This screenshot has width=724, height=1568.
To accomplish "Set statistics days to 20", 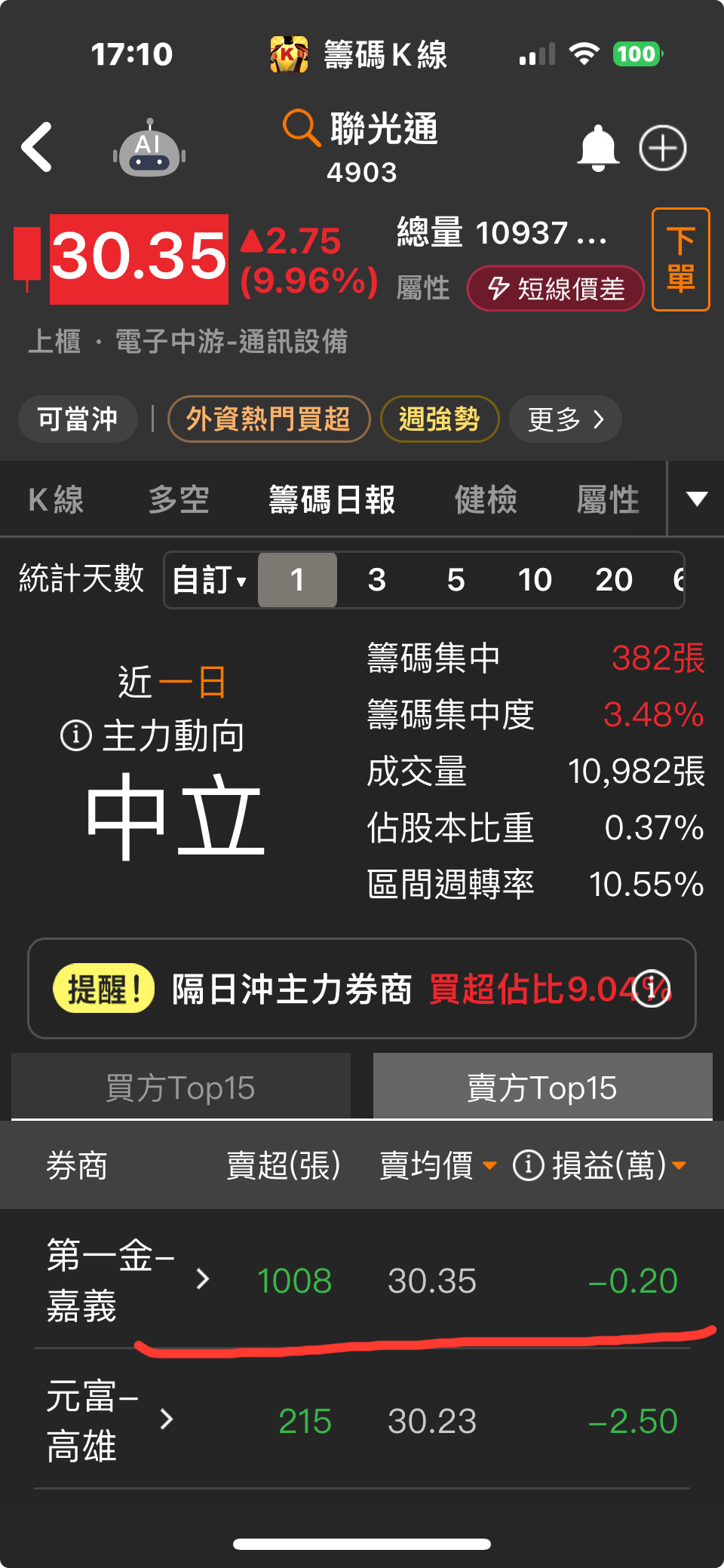I will tap(613, 580).
